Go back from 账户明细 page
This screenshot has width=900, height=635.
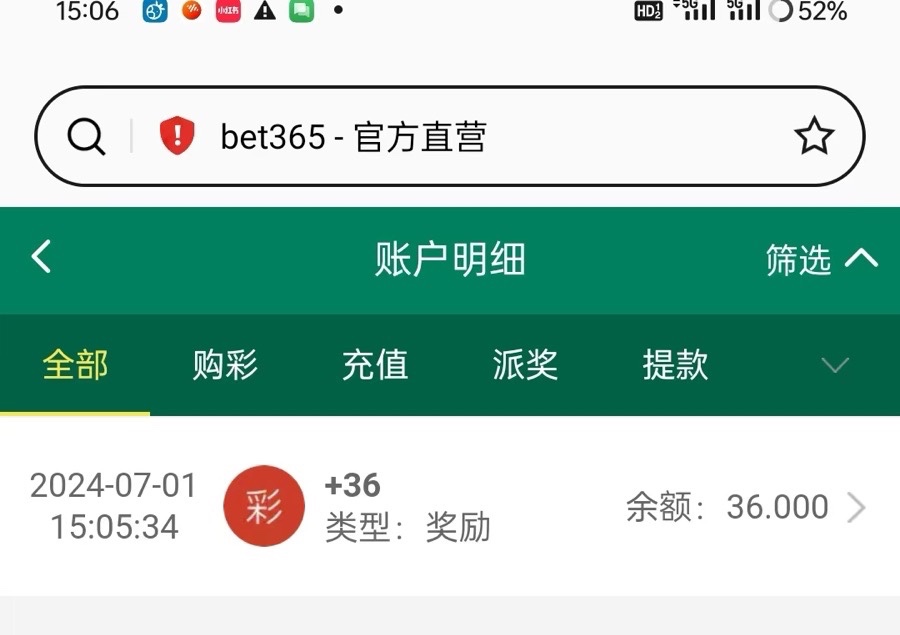41,258
